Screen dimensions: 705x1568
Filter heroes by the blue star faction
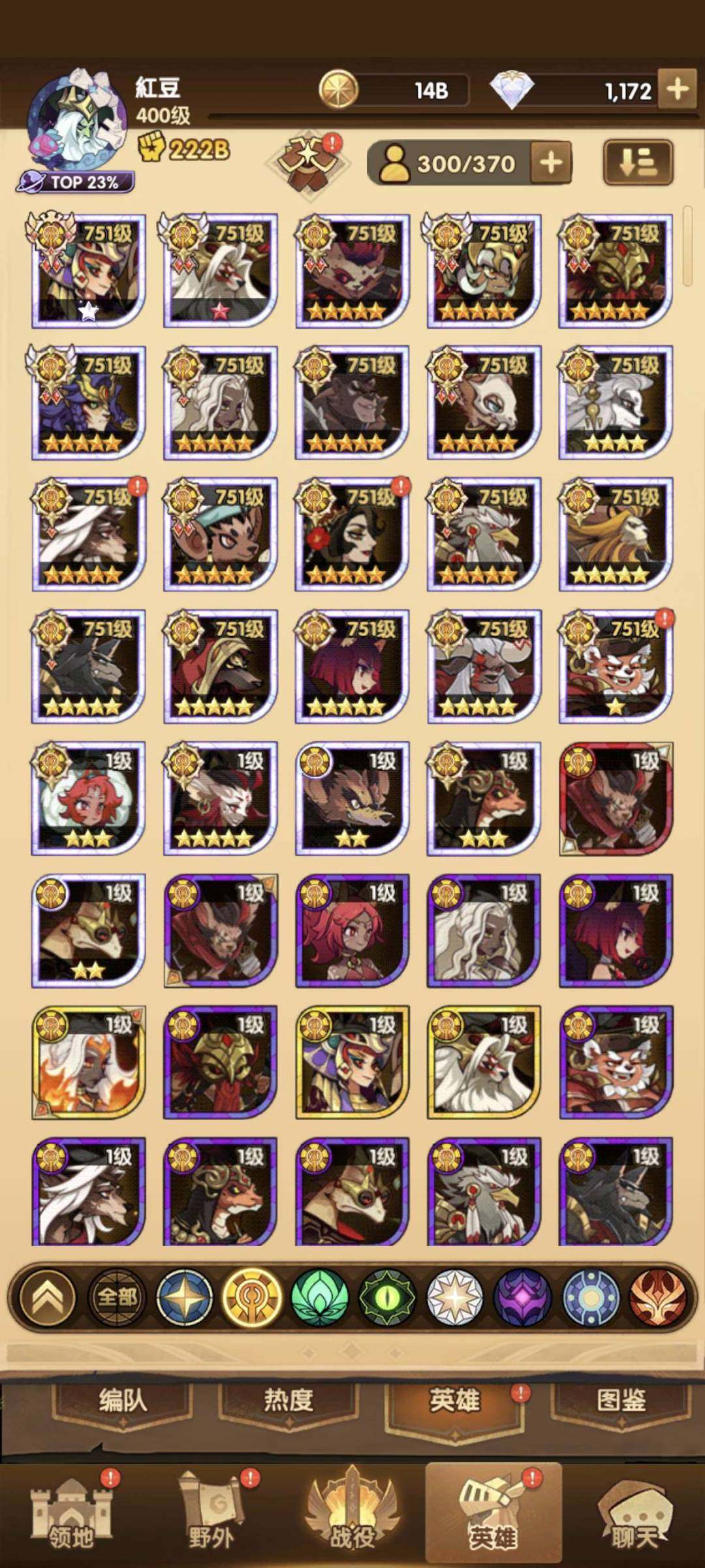[x=185, y=1297]
